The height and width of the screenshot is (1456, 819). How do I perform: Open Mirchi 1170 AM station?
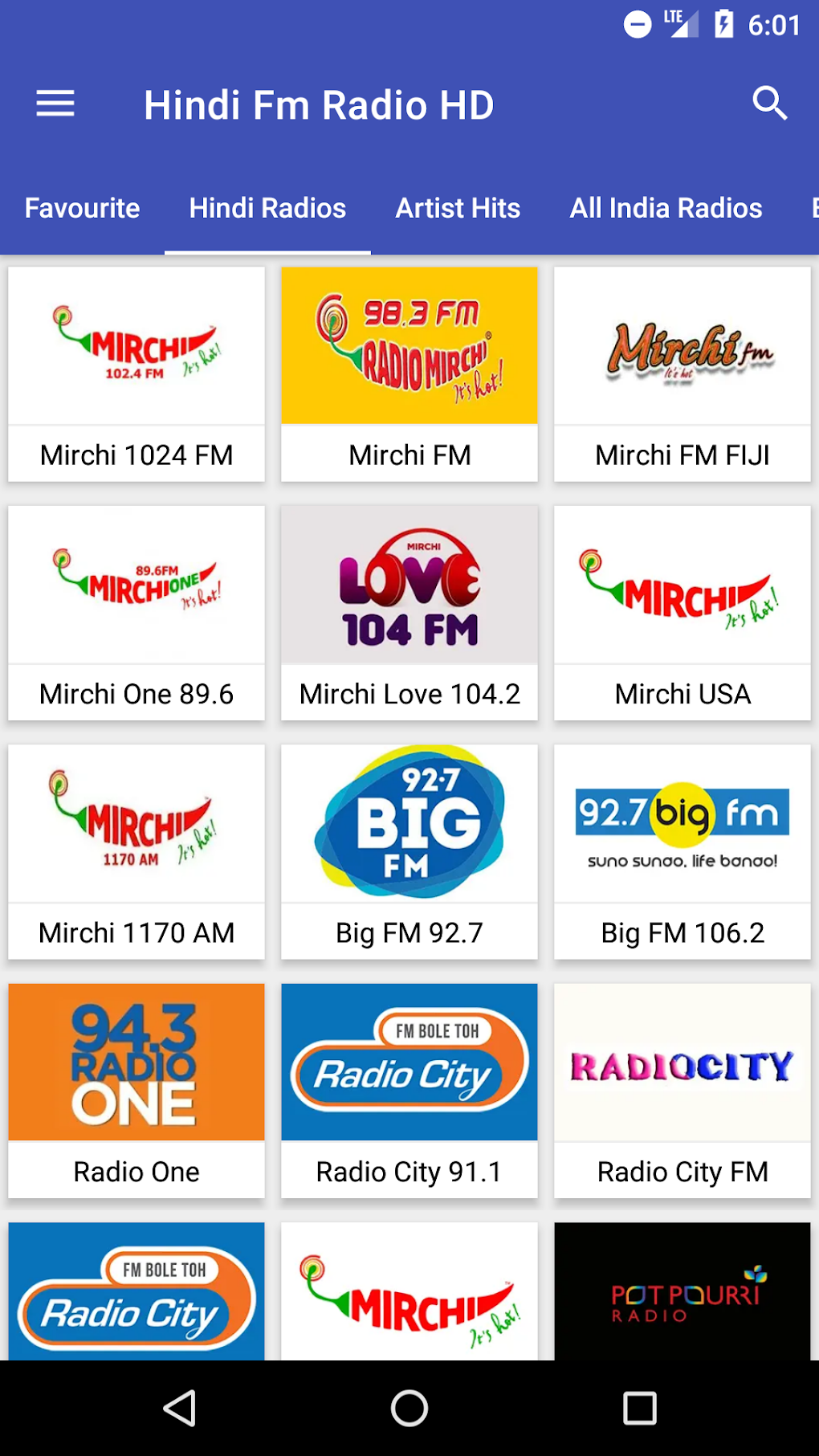click(x=136, y=851)
